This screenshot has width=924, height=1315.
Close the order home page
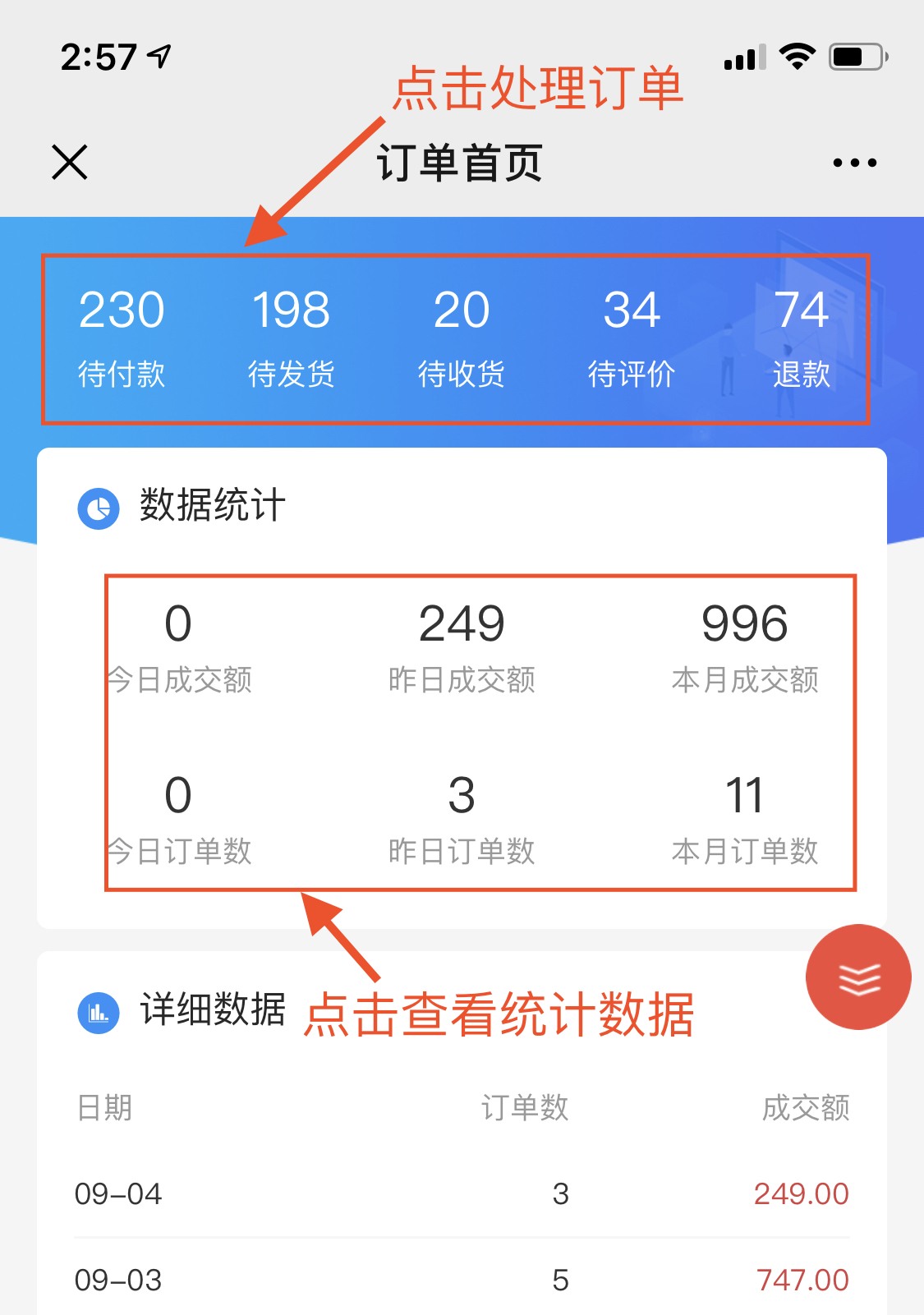[70, 162]
